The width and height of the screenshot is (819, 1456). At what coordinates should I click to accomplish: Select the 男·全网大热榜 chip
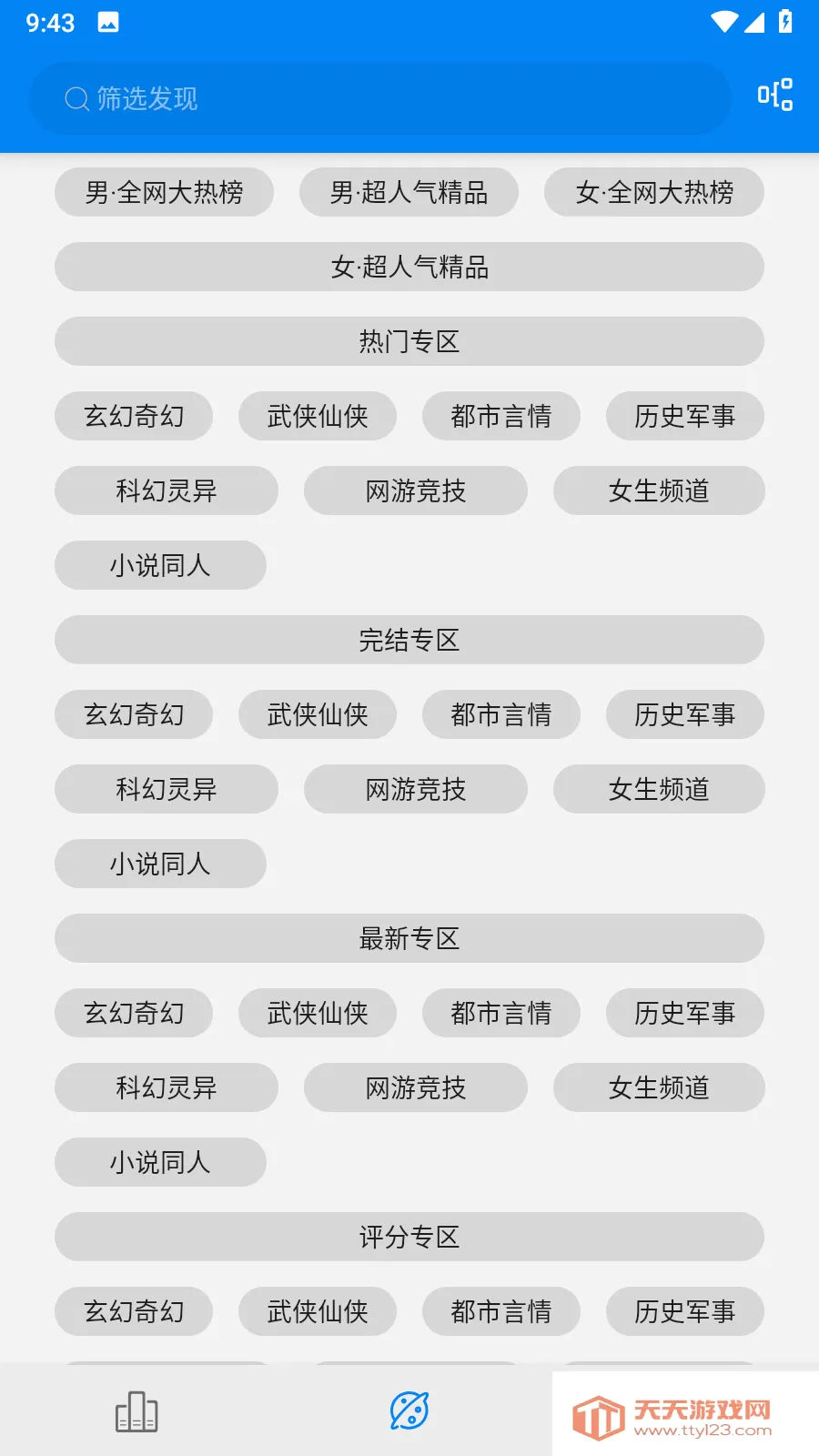click(x=164, y=192)
